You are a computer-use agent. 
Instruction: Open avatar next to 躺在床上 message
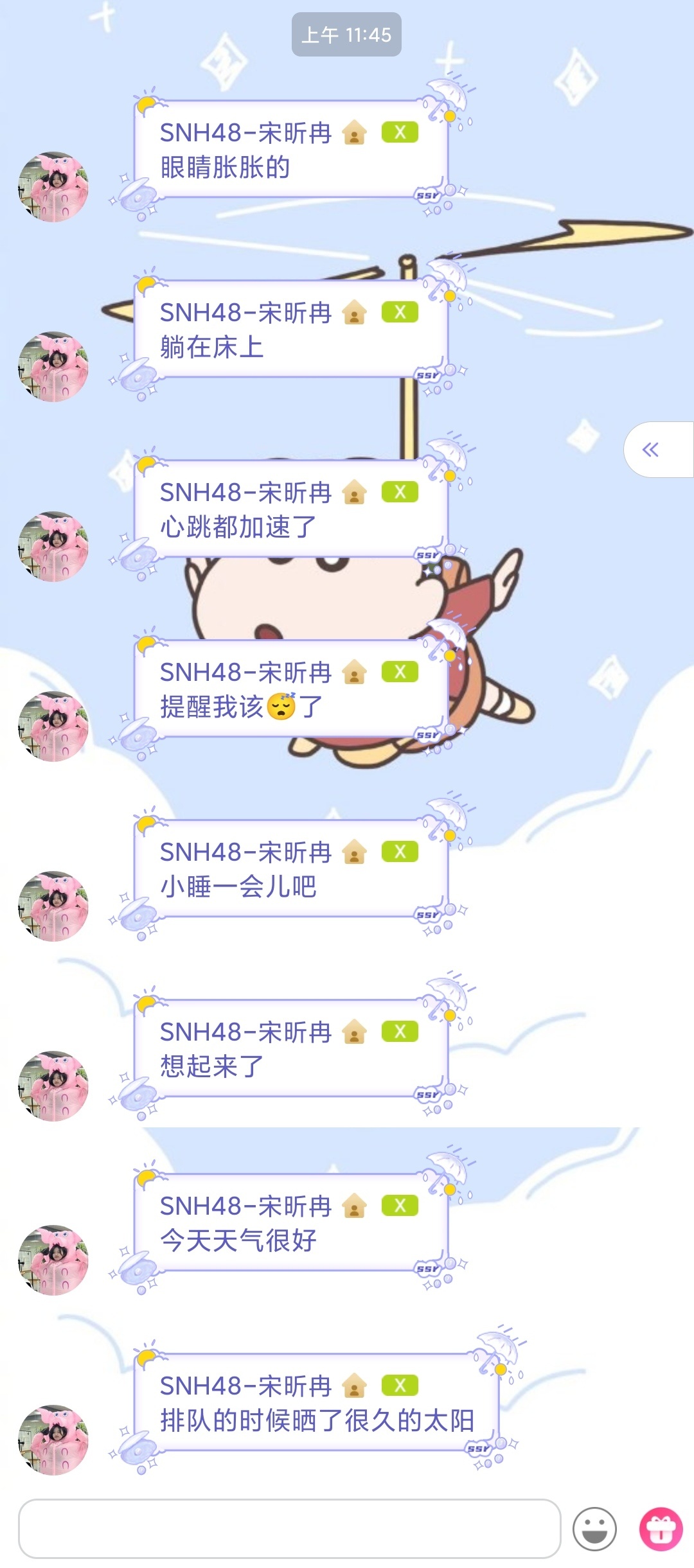pyautogui.click(x=53, y=367)
